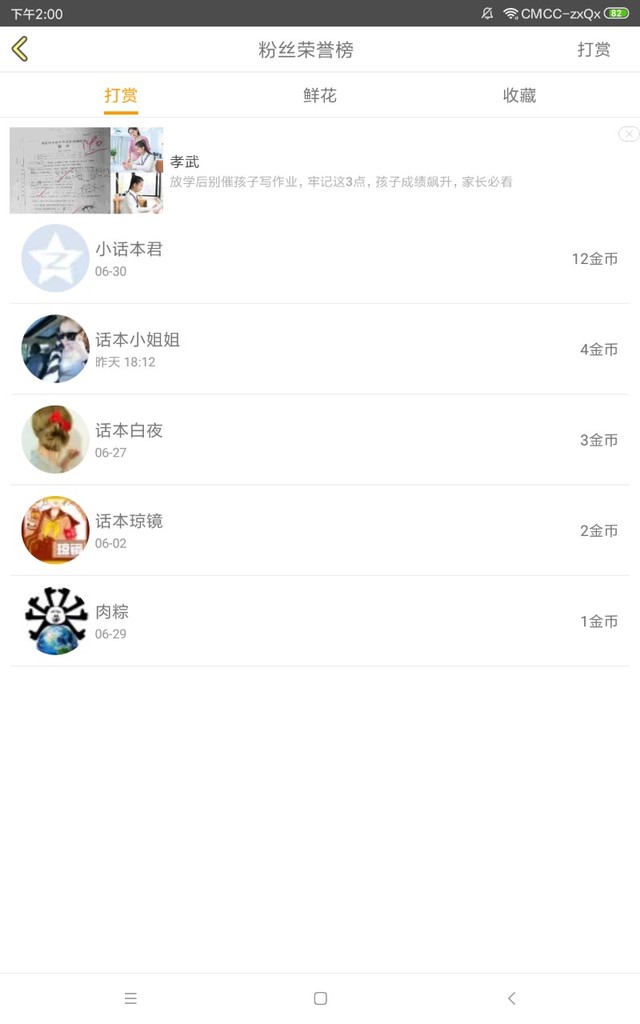640x1024 pixels.
Task: Open the 话本琼镜 row
Action: pyautogui.click(x=320, y=530)
